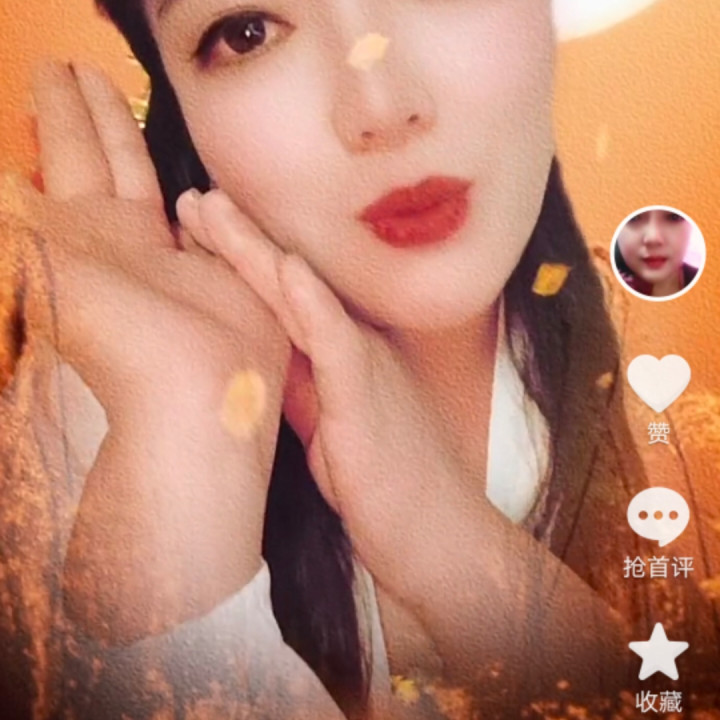Open the creator's profile avatar
Screen dimensions: 720x720
pos(657,253)
